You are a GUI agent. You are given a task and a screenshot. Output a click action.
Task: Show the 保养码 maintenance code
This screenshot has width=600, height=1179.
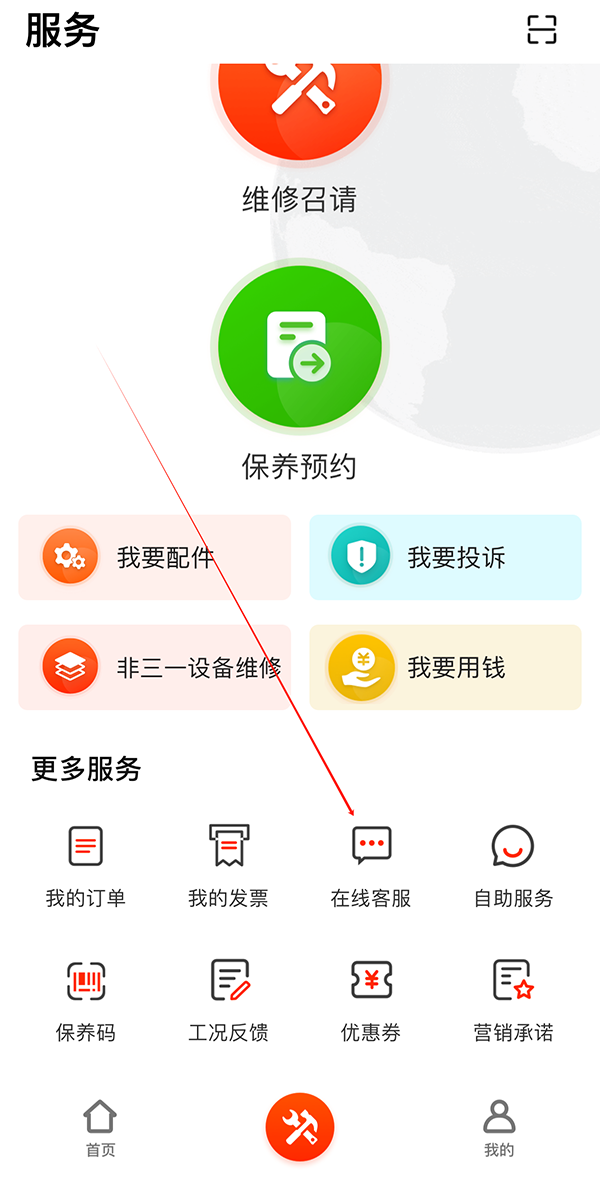tap(86, 999)
